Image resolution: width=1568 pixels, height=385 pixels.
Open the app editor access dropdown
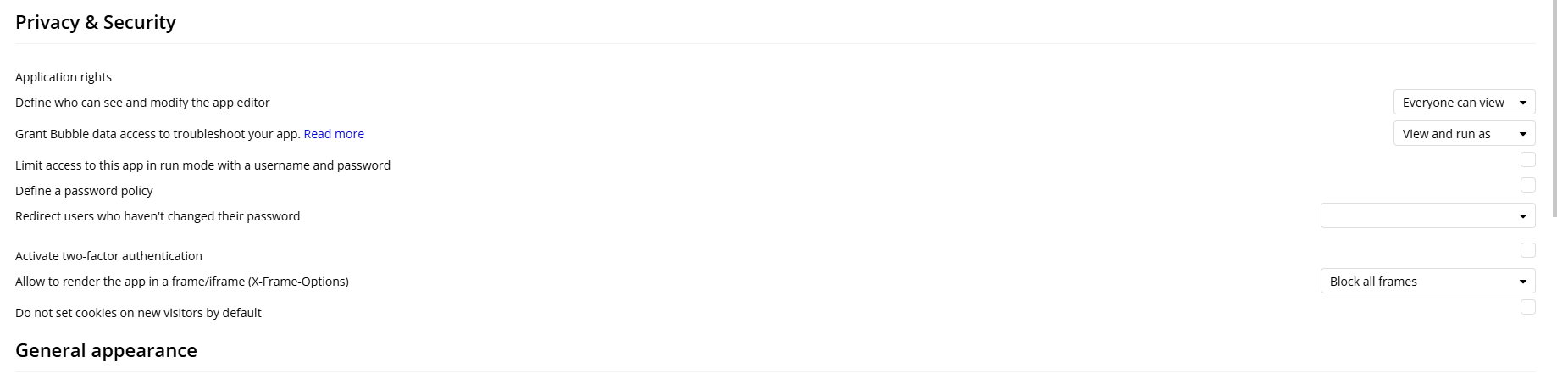pyautogui.click(x=1463, y=103)
